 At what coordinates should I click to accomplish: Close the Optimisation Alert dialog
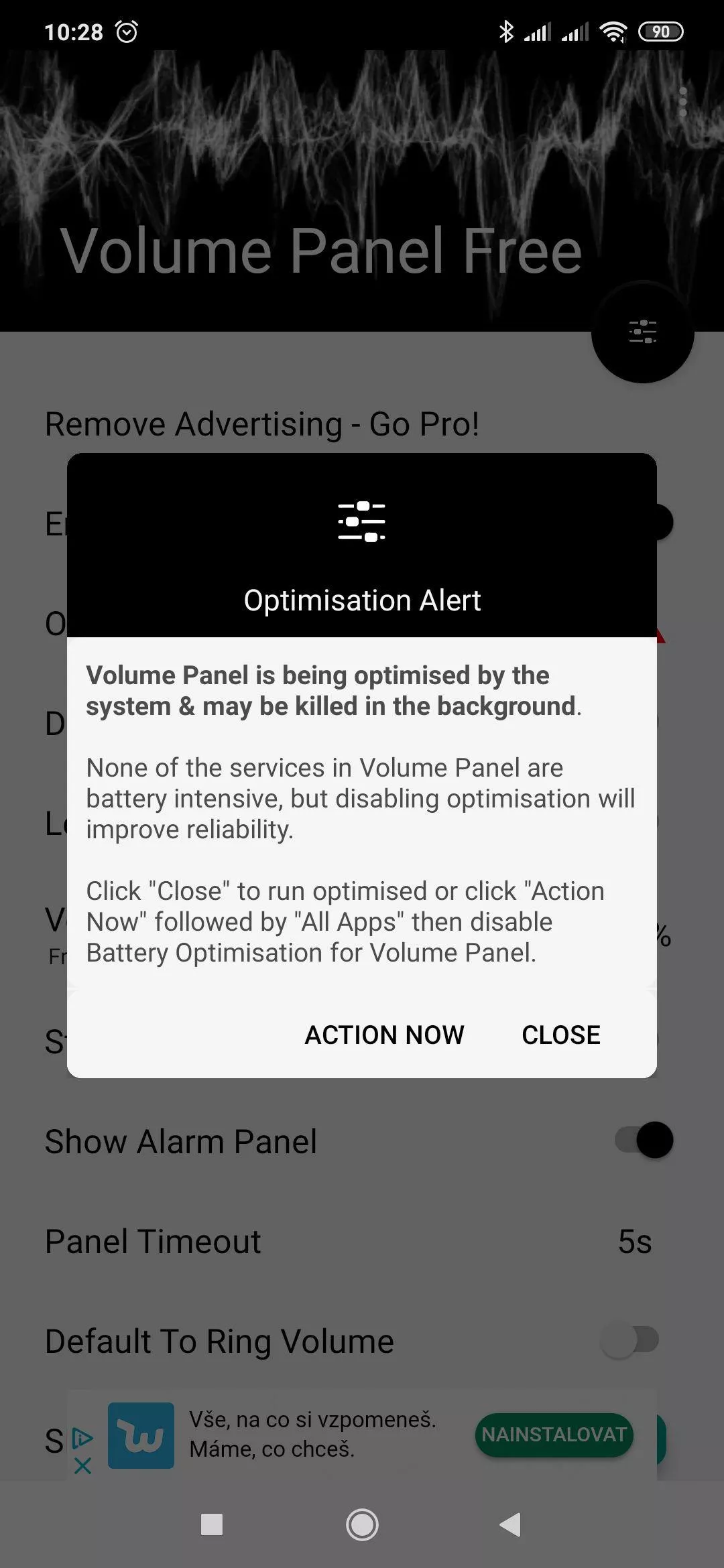(x=561, y=1035)
